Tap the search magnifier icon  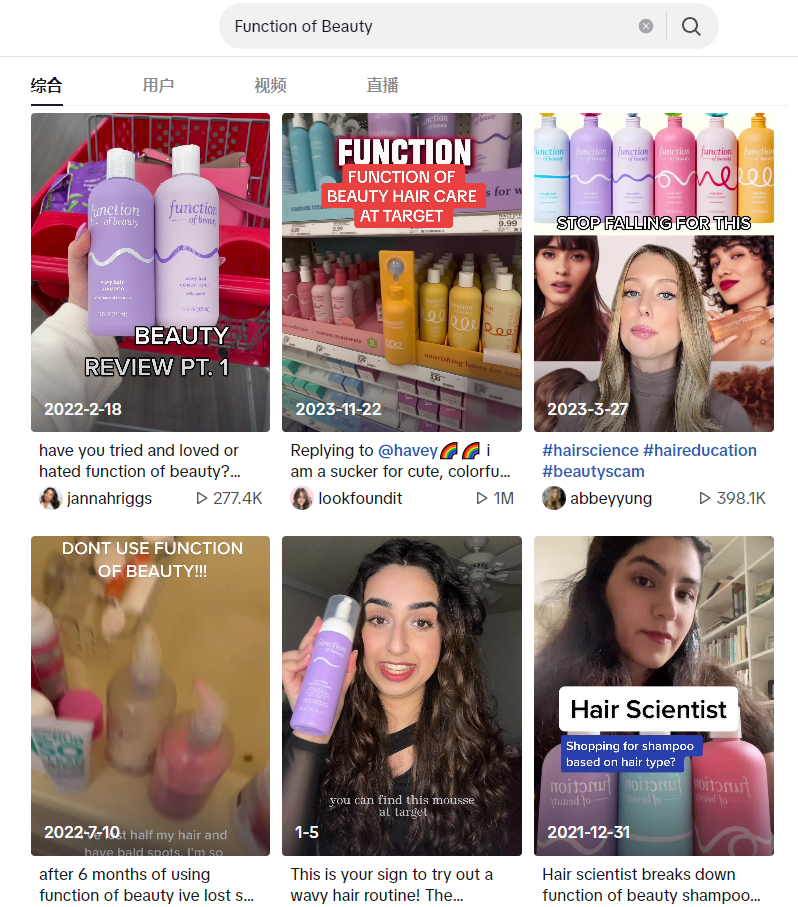[691, 26]
